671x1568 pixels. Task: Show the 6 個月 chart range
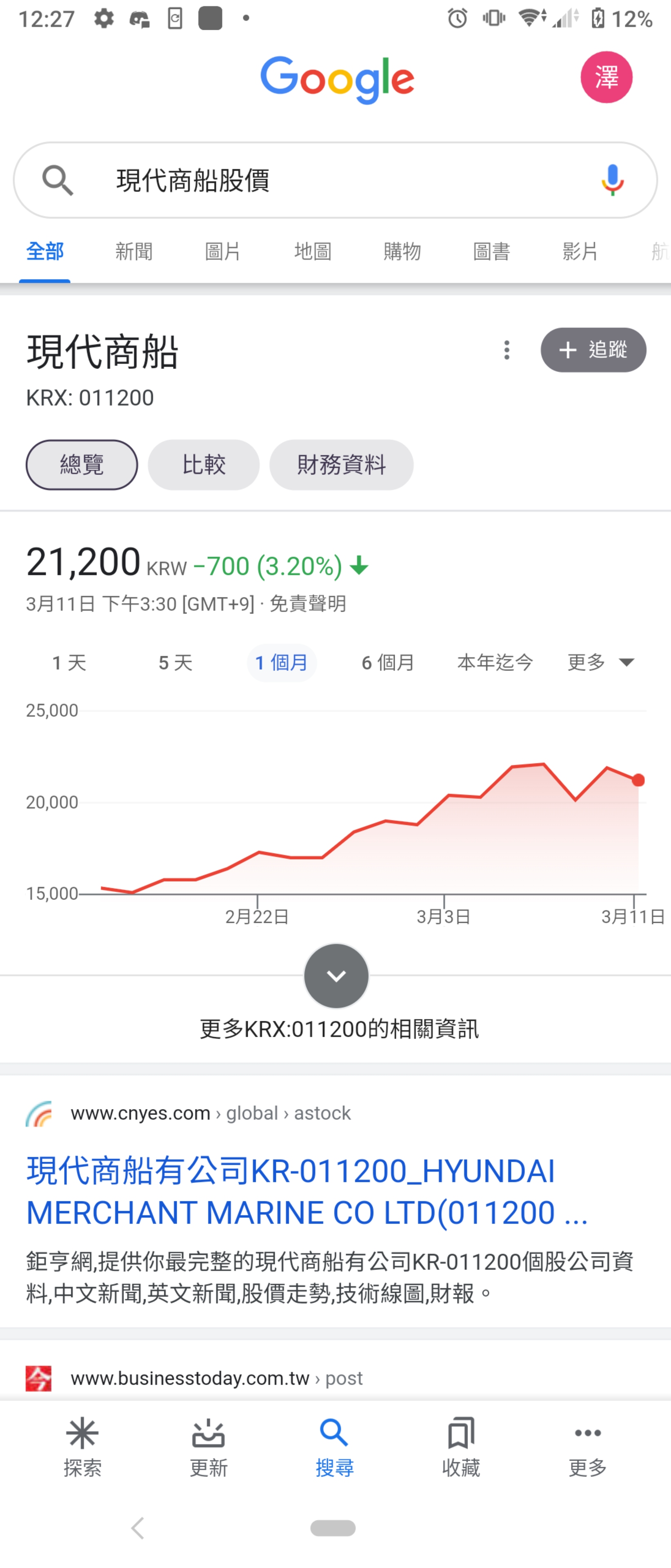tap(388, 662)
